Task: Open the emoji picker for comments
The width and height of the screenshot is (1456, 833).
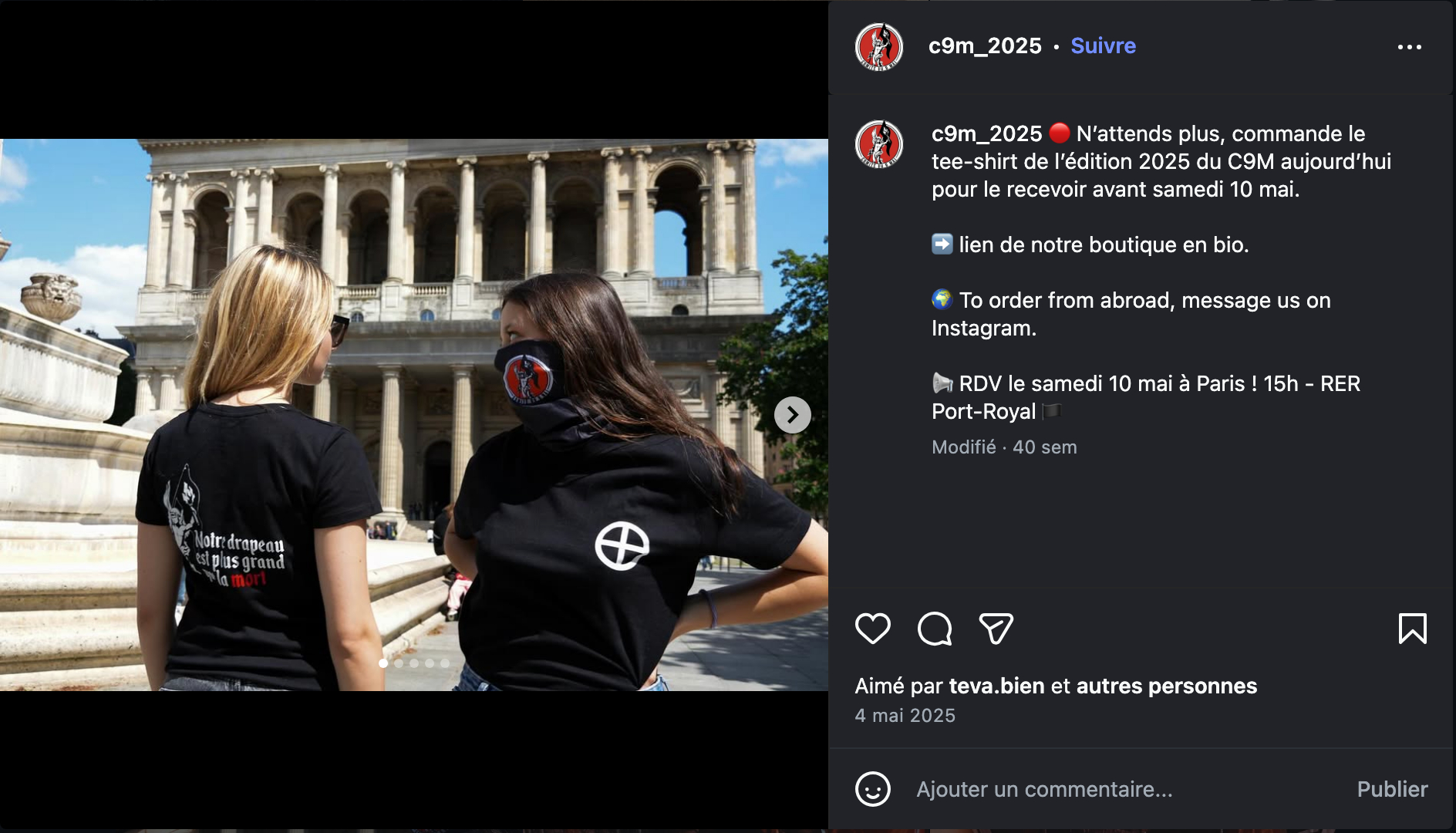Action: point(873,789)
